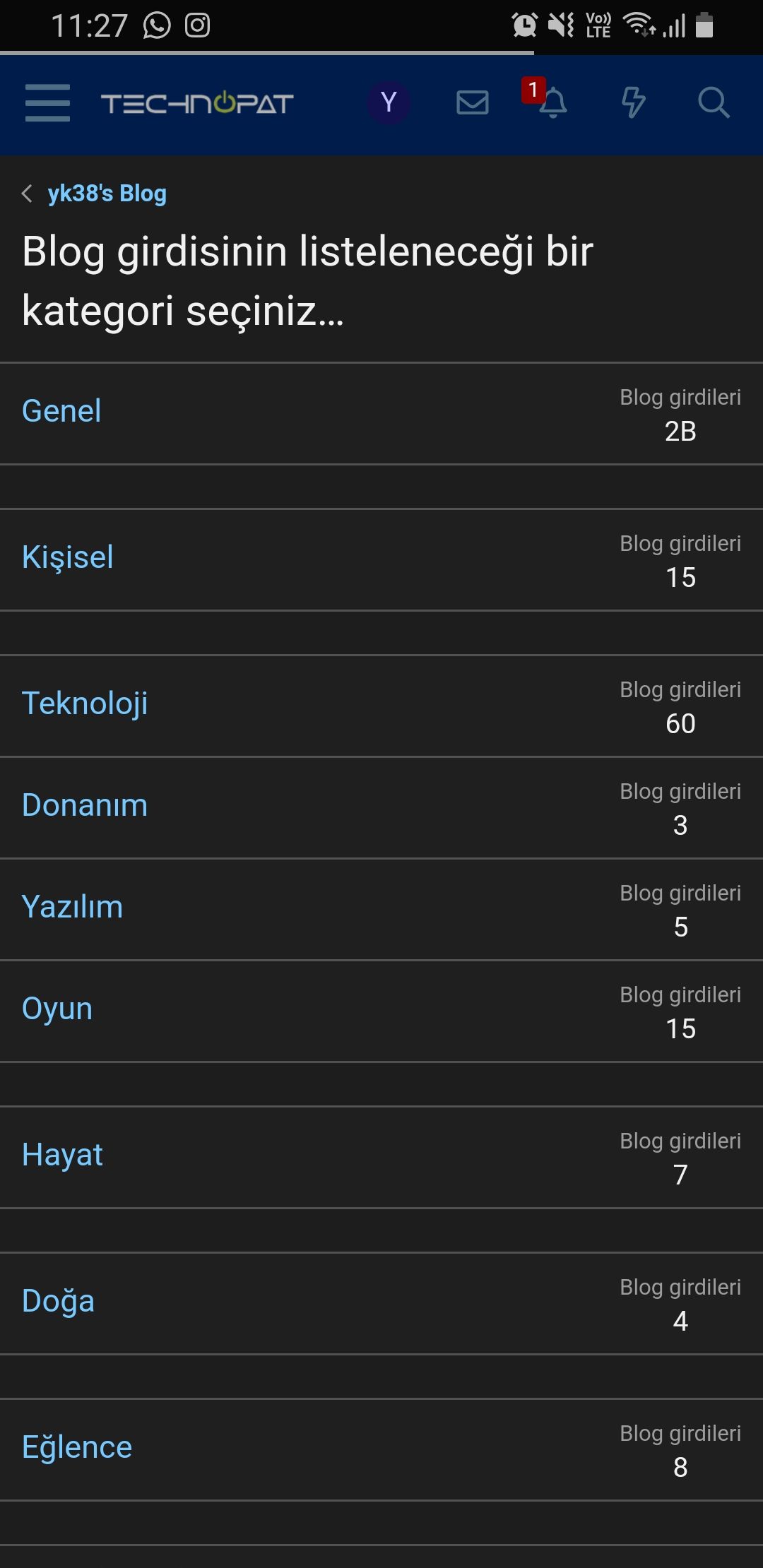Choose the Doğa category
Screen dimensions: 763x1568
click(58, 1301)
